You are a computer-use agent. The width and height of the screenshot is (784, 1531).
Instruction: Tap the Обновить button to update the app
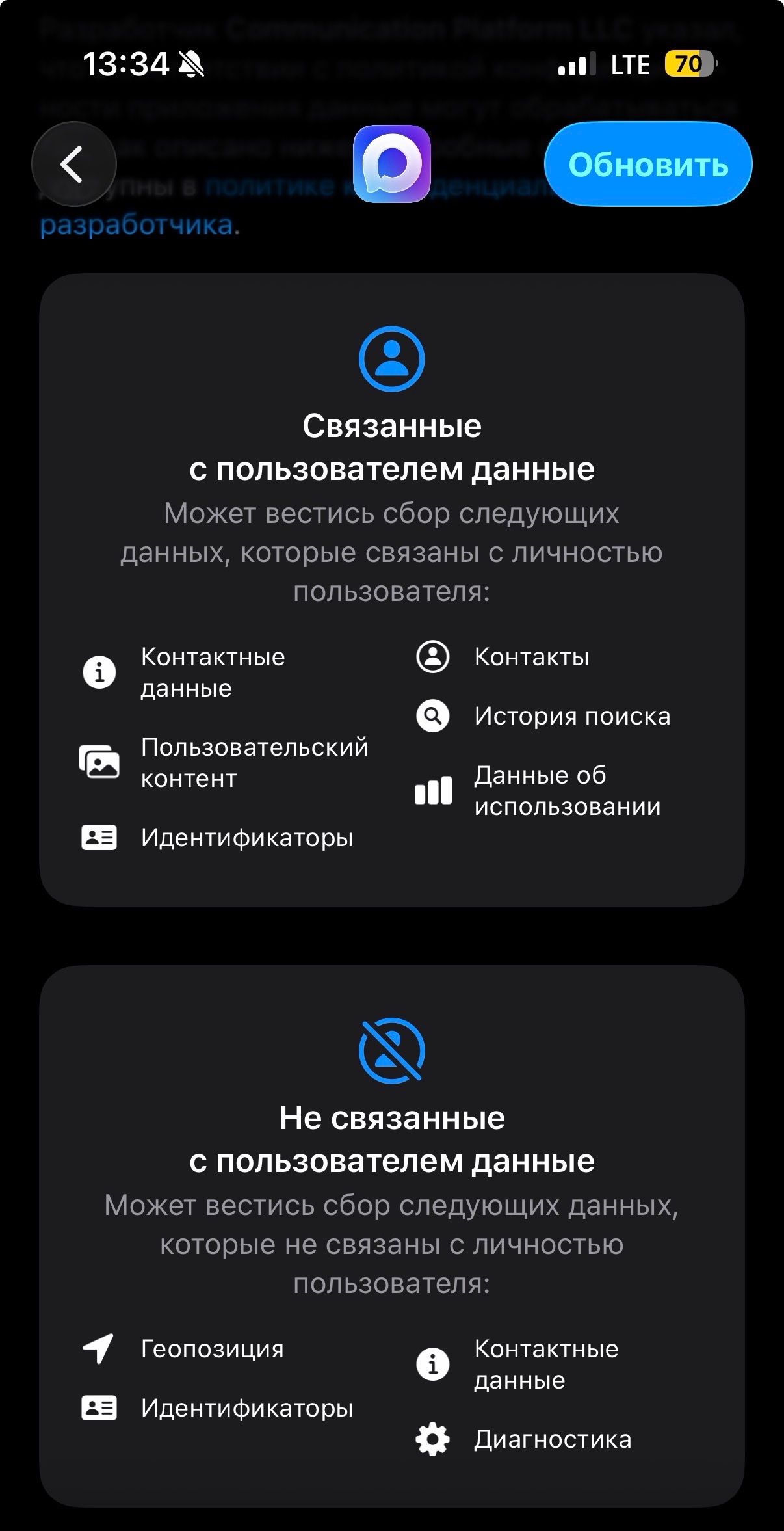click(647, 165)
